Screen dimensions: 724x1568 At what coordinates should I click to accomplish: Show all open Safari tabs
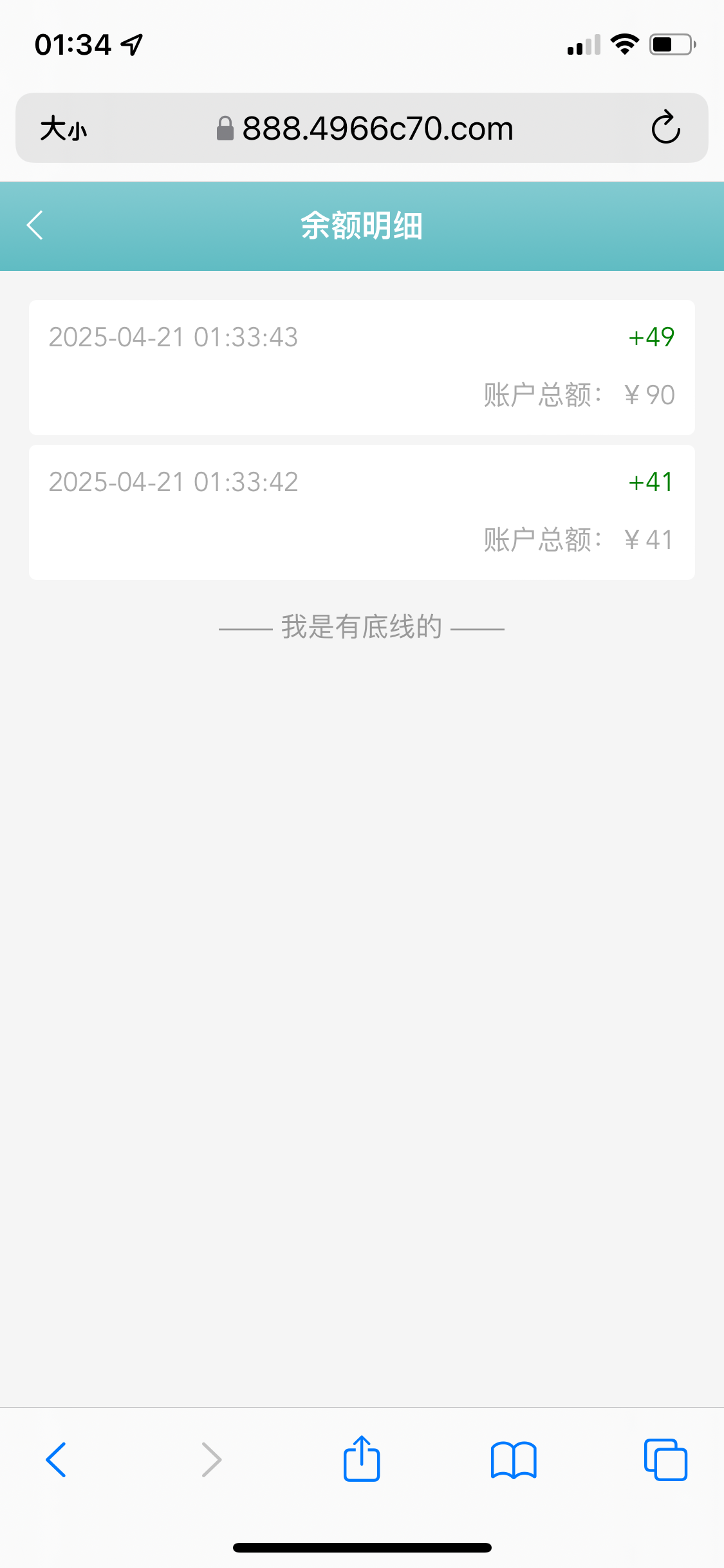[x=665, y=1459]
